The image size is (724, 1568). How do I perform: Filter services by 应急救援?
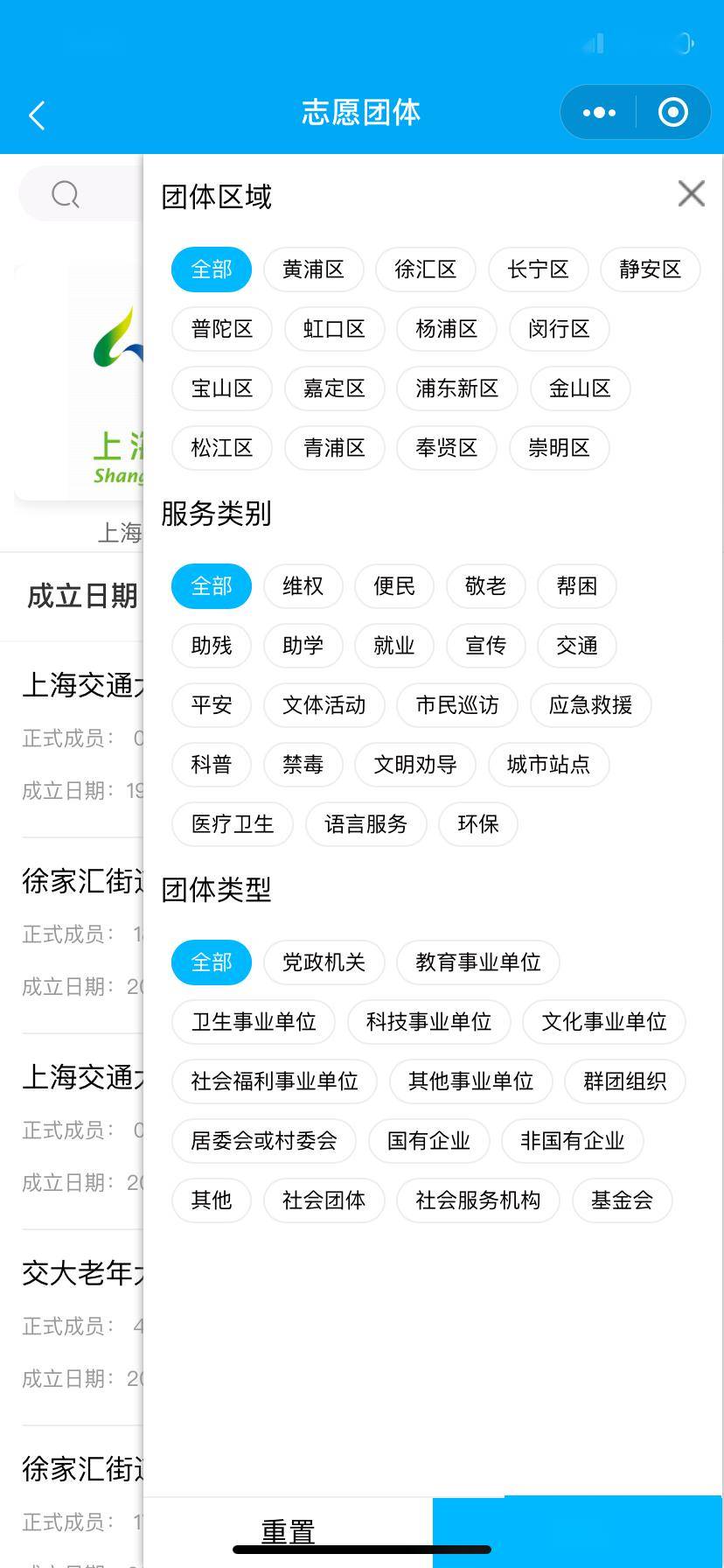click(590, 705)
